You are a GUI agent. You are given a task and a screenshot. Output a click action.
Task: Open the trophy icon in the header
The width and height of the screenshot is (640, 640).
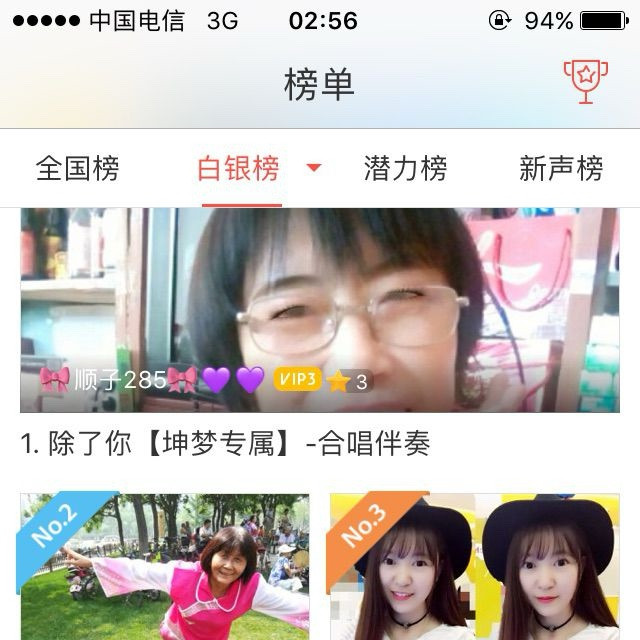(x=585, y=82)
